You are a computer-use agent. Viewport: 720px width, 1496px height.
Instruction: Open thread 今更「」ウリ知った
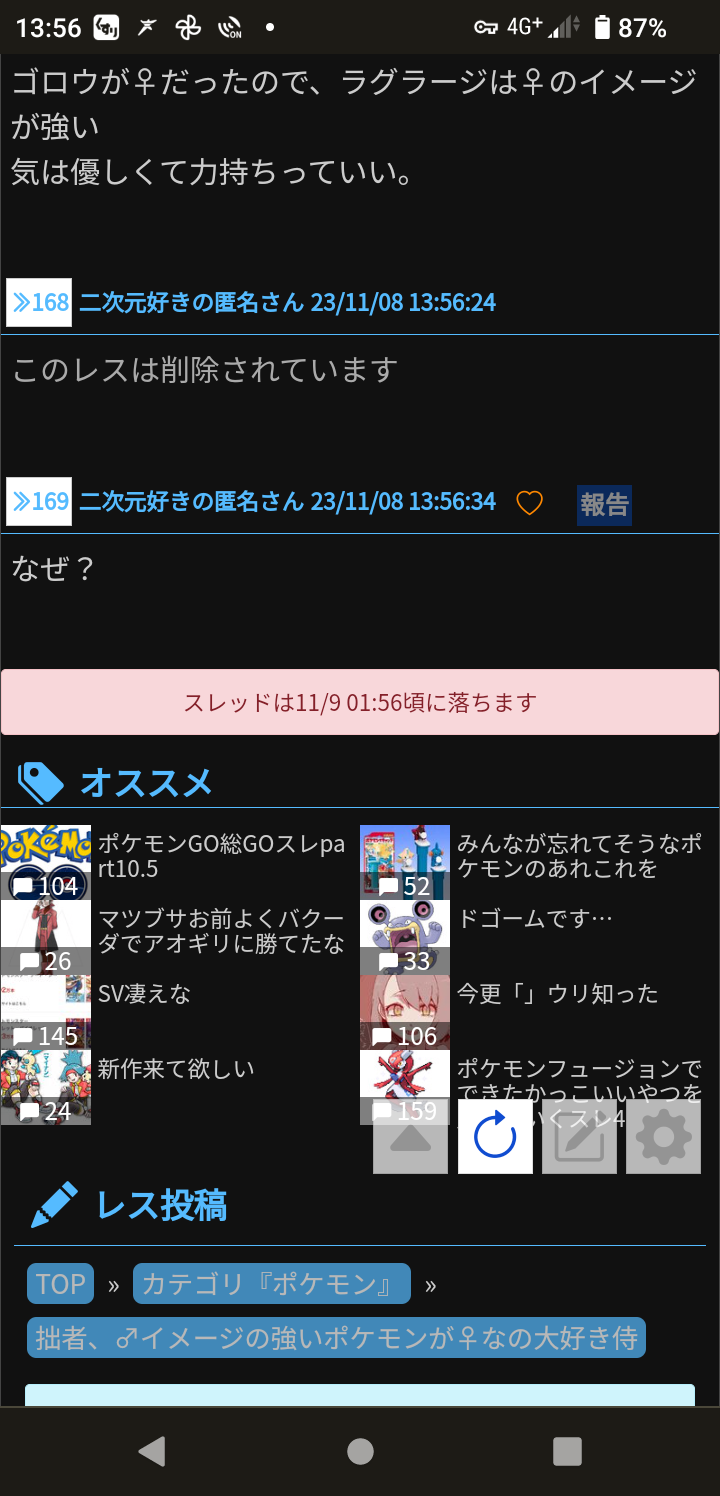(x=557, y=994)
